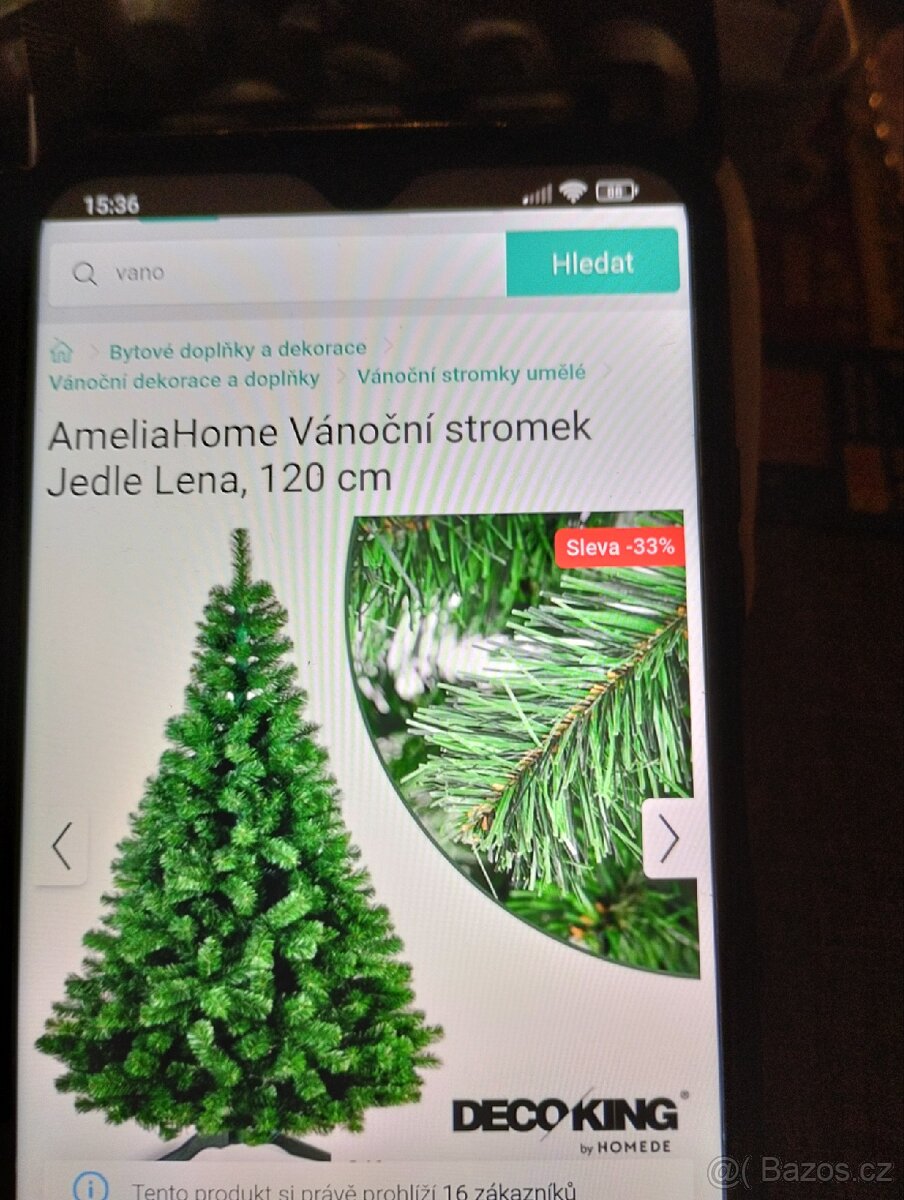
Task: Click the Wi-Fi icon in the status bar
Action: [572, 191]
